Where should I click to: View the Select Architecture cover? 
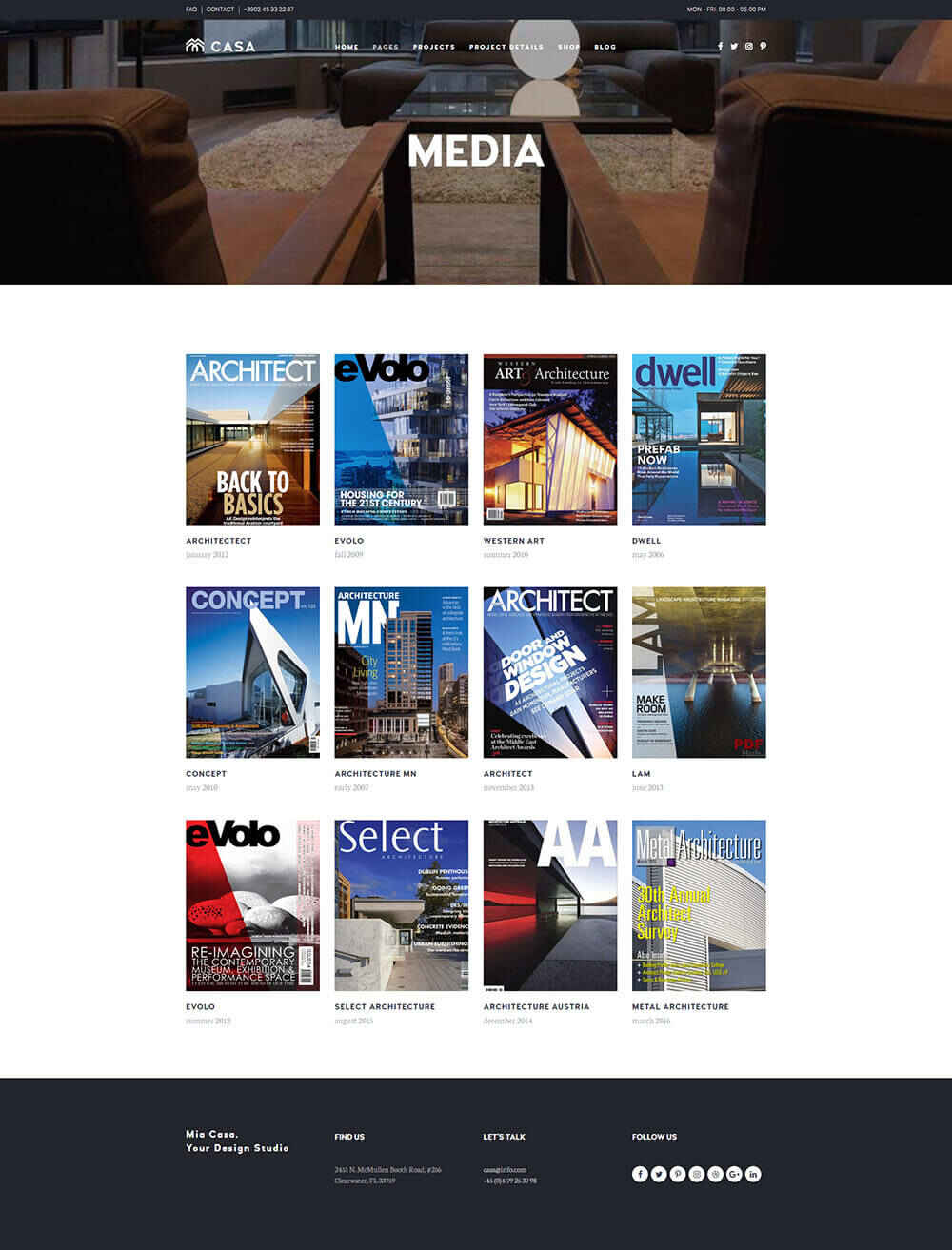pyautogui.click(x=401, y=905)
